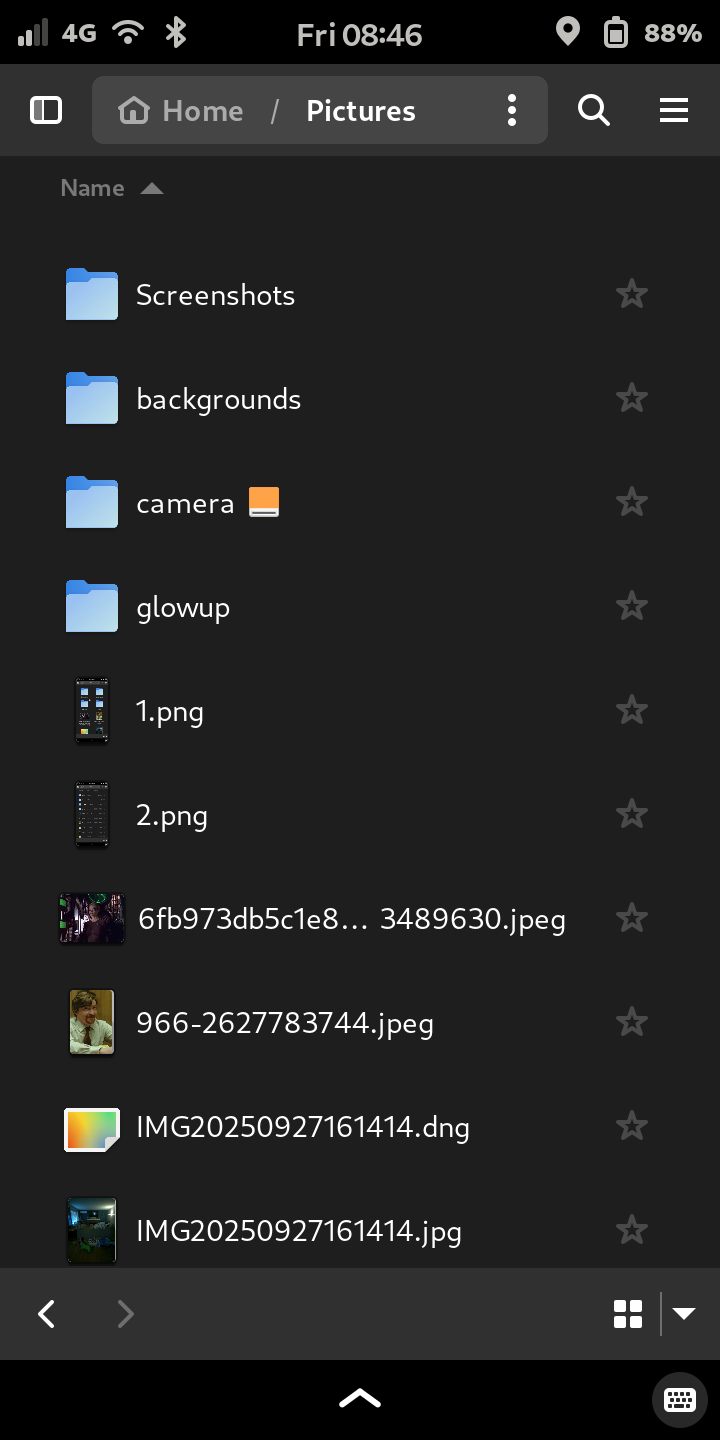Image resolution: width=720 pixels, height=1440 pixels.
Task: Open 966-2627783744.jpeg image
Action: coord(284,1023)
